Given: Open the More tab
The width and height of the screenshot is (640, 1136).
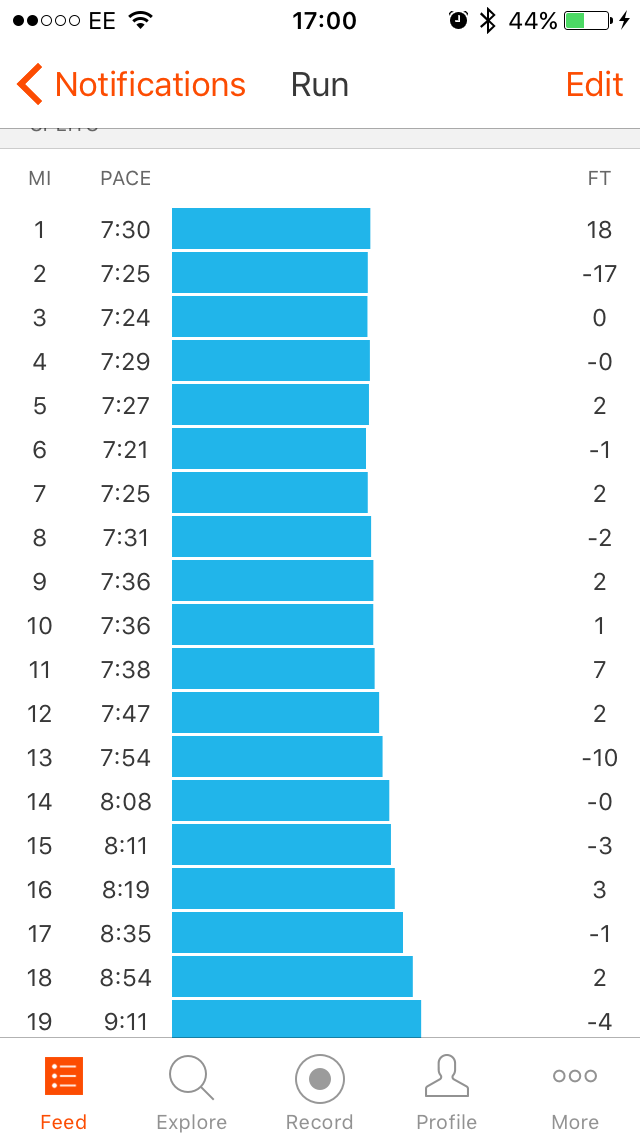Looking at the screenshot, I should tap(575, 1092).
